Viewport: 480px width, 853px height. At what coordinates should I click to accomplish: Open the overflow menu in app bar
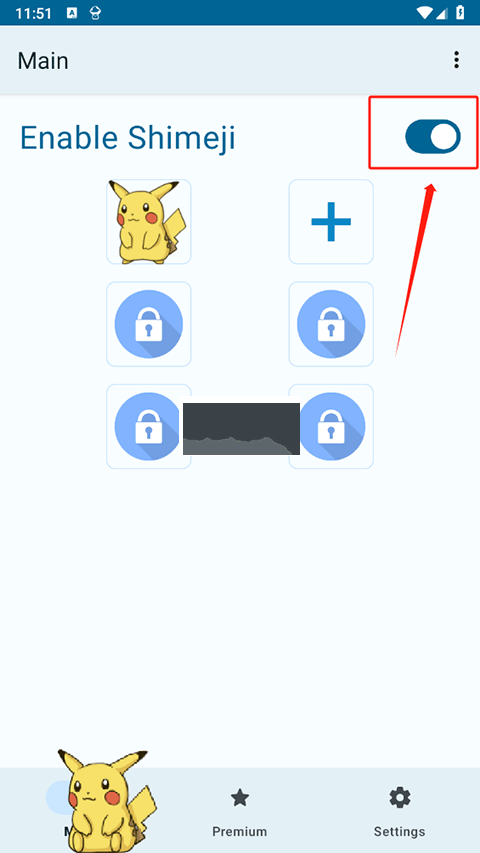pyautogui.click(x=456, y=60)
